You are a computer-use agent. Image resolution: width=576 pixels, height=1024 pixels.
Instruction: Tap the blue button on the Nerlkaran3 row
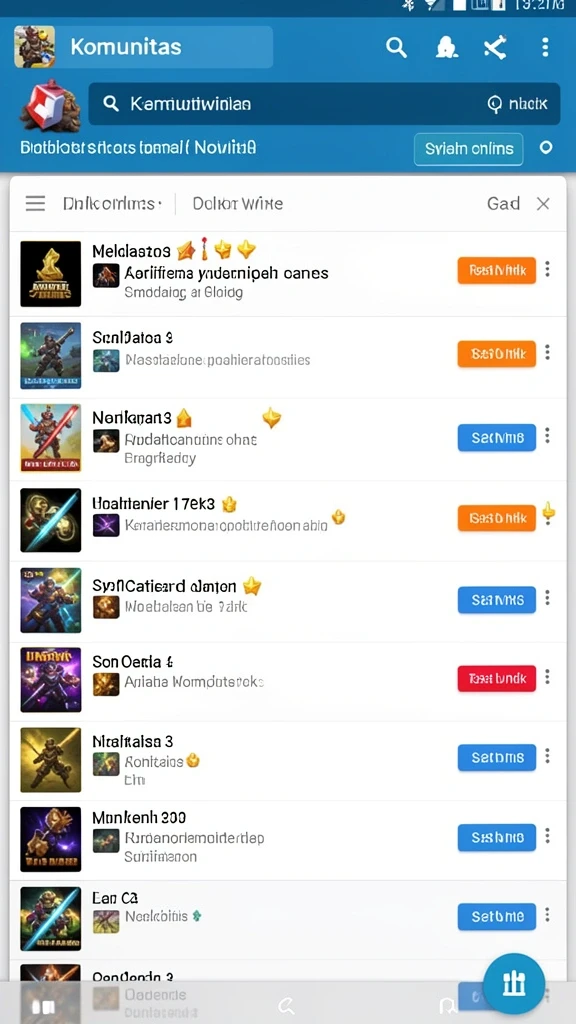coord(496,438)
